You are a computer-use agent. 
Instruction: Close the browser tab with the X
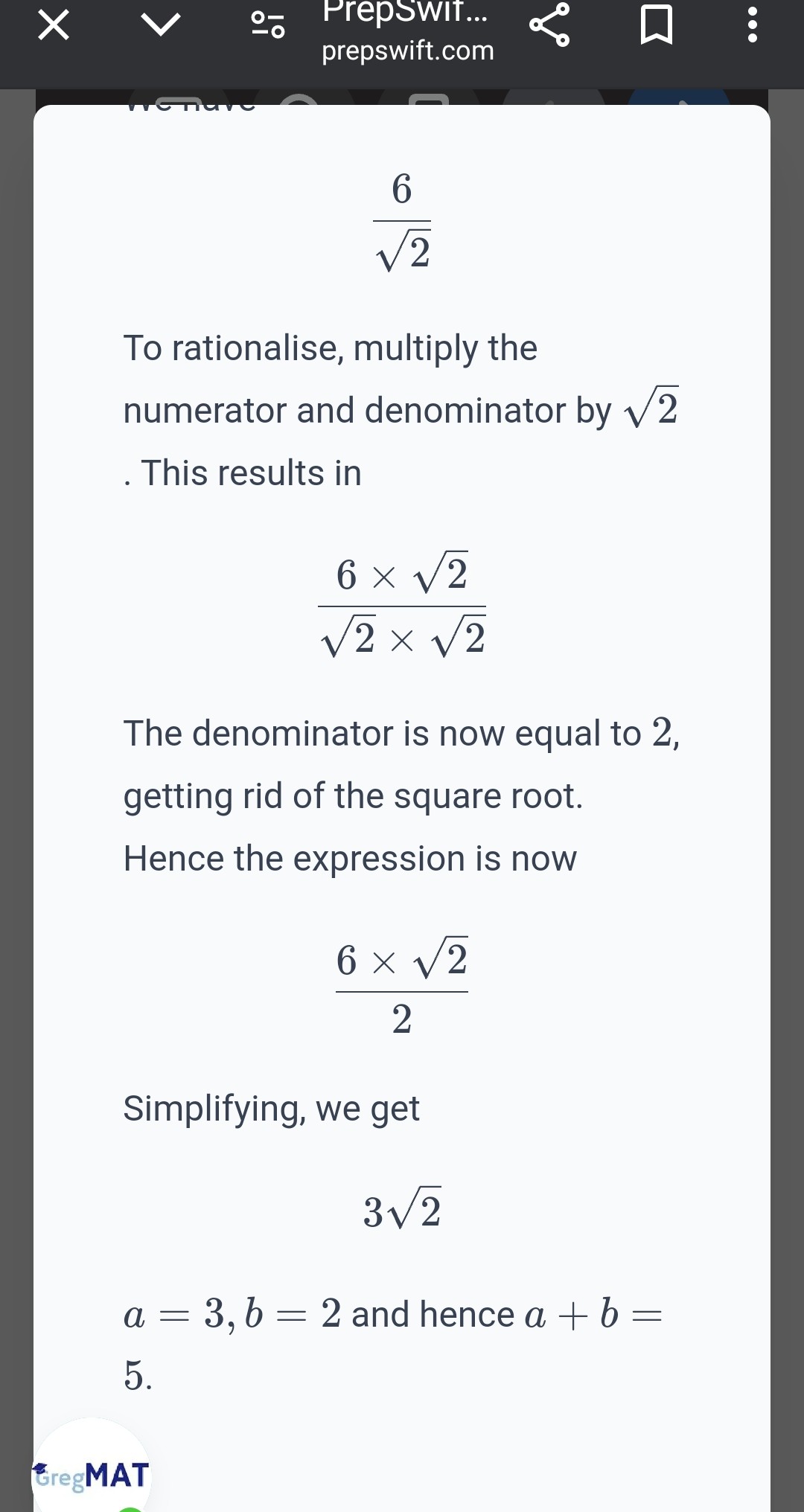(x=54, y=26)
